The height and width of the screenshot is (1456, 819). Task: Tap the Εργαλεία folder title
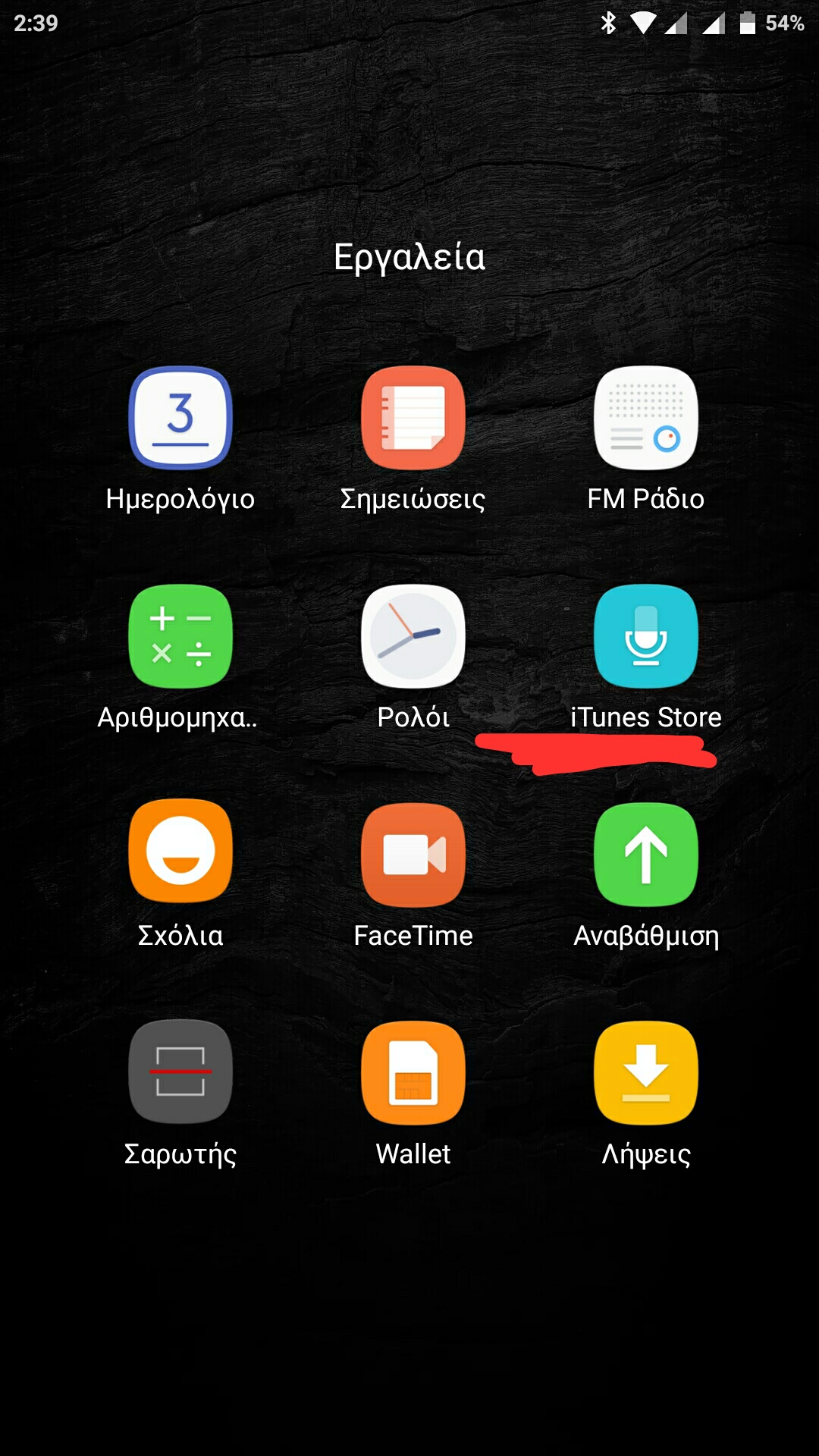tap(409, 257)
